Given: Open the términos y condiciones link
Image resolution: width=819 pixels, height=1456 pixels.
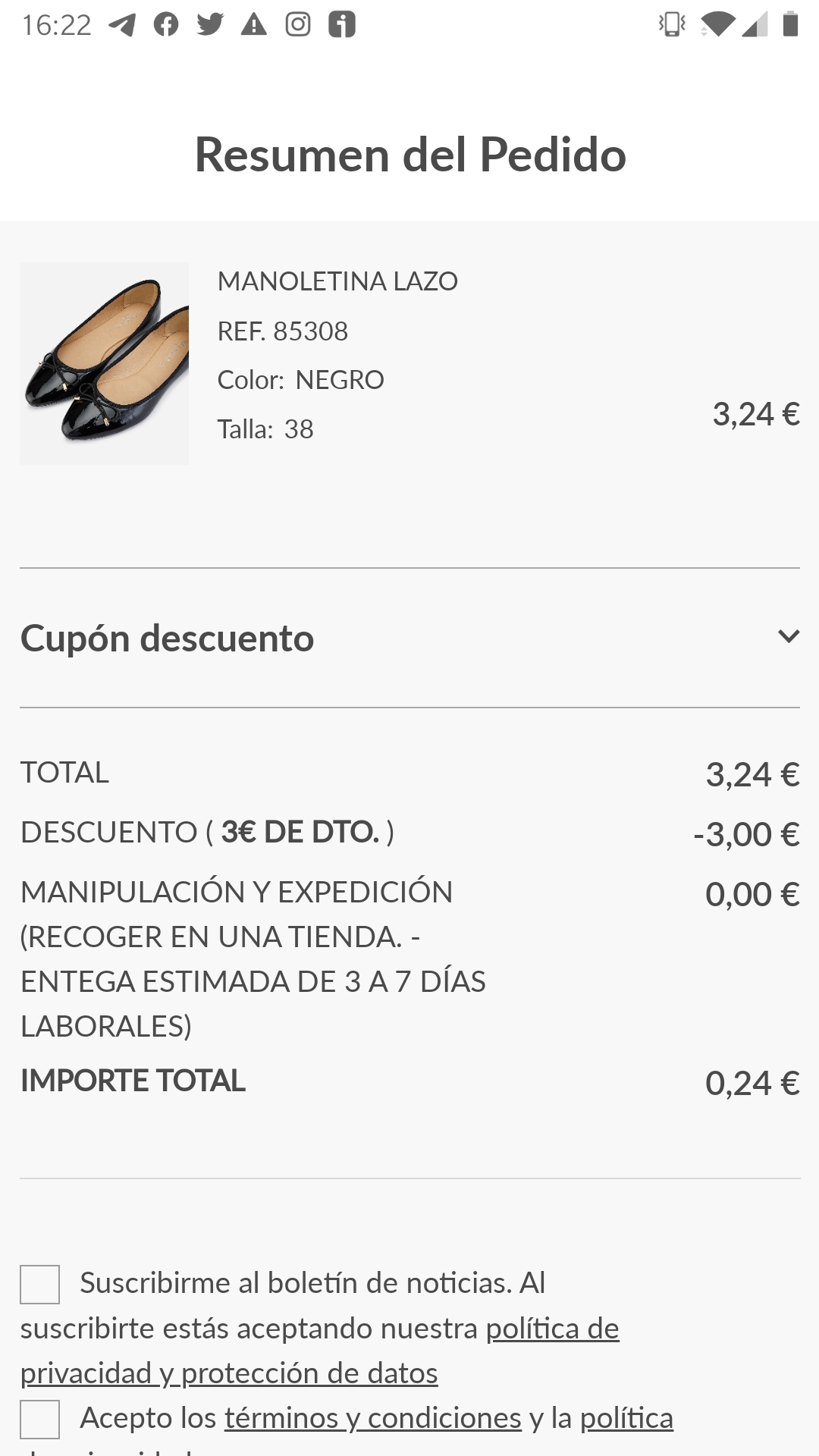Looking at the screenshot, I should point(373,1418).
